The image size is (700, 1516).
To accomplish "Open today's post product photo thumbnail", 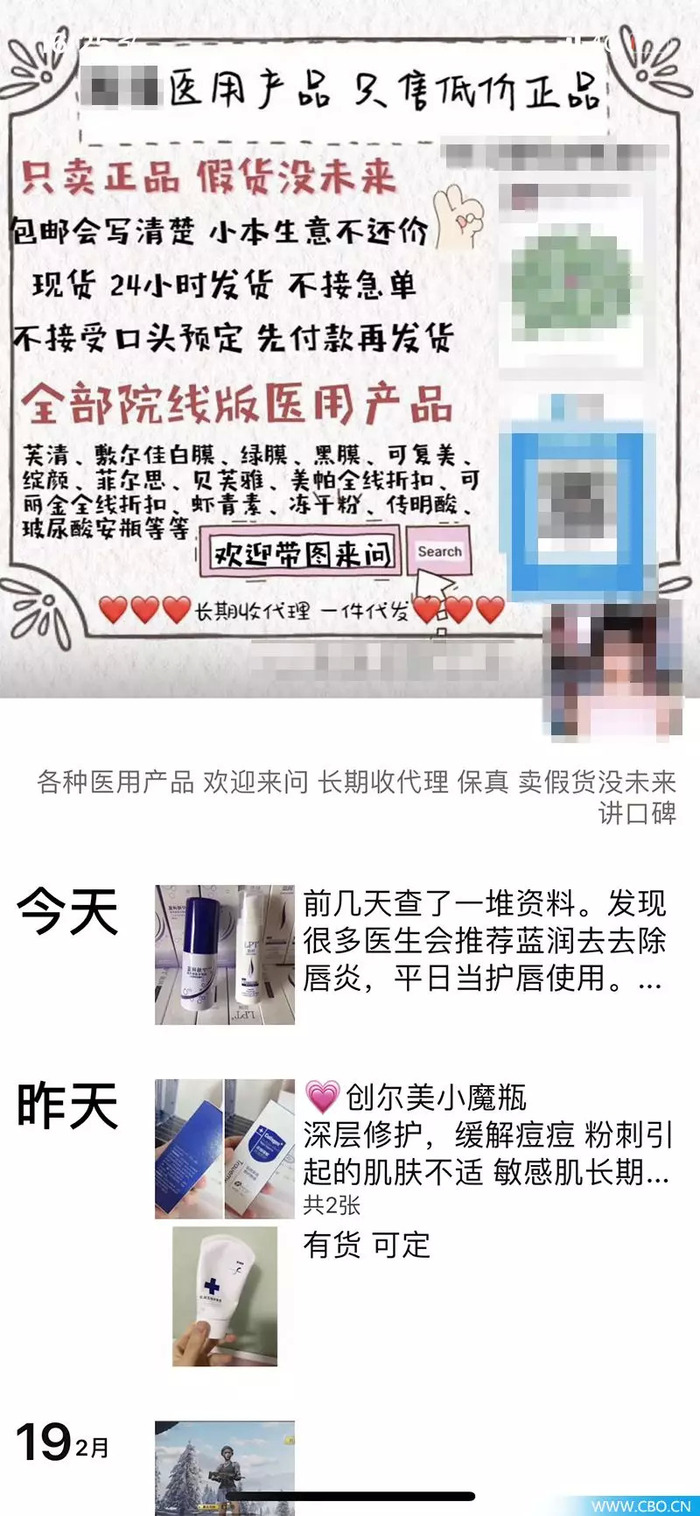I will tap(224, 954).
